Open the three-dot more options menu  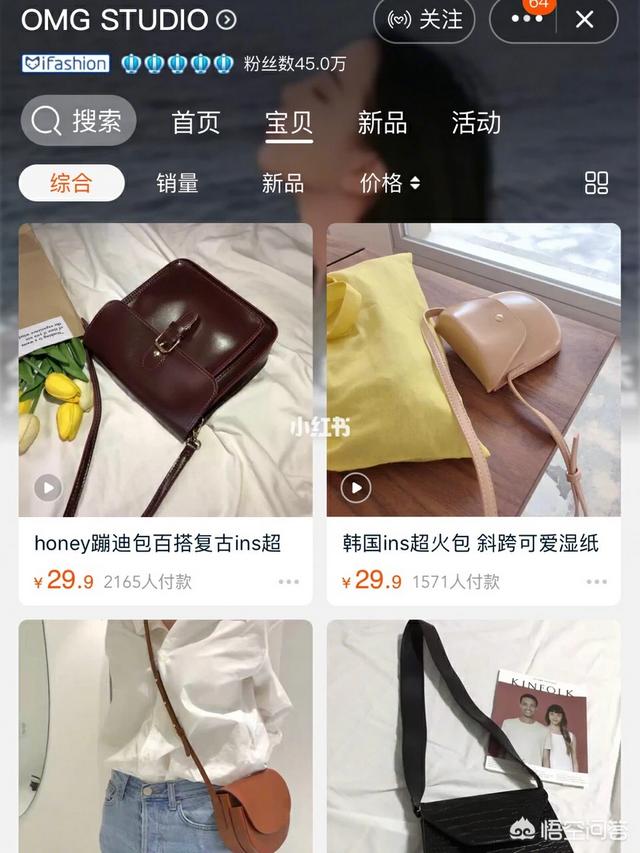[527, 19]
